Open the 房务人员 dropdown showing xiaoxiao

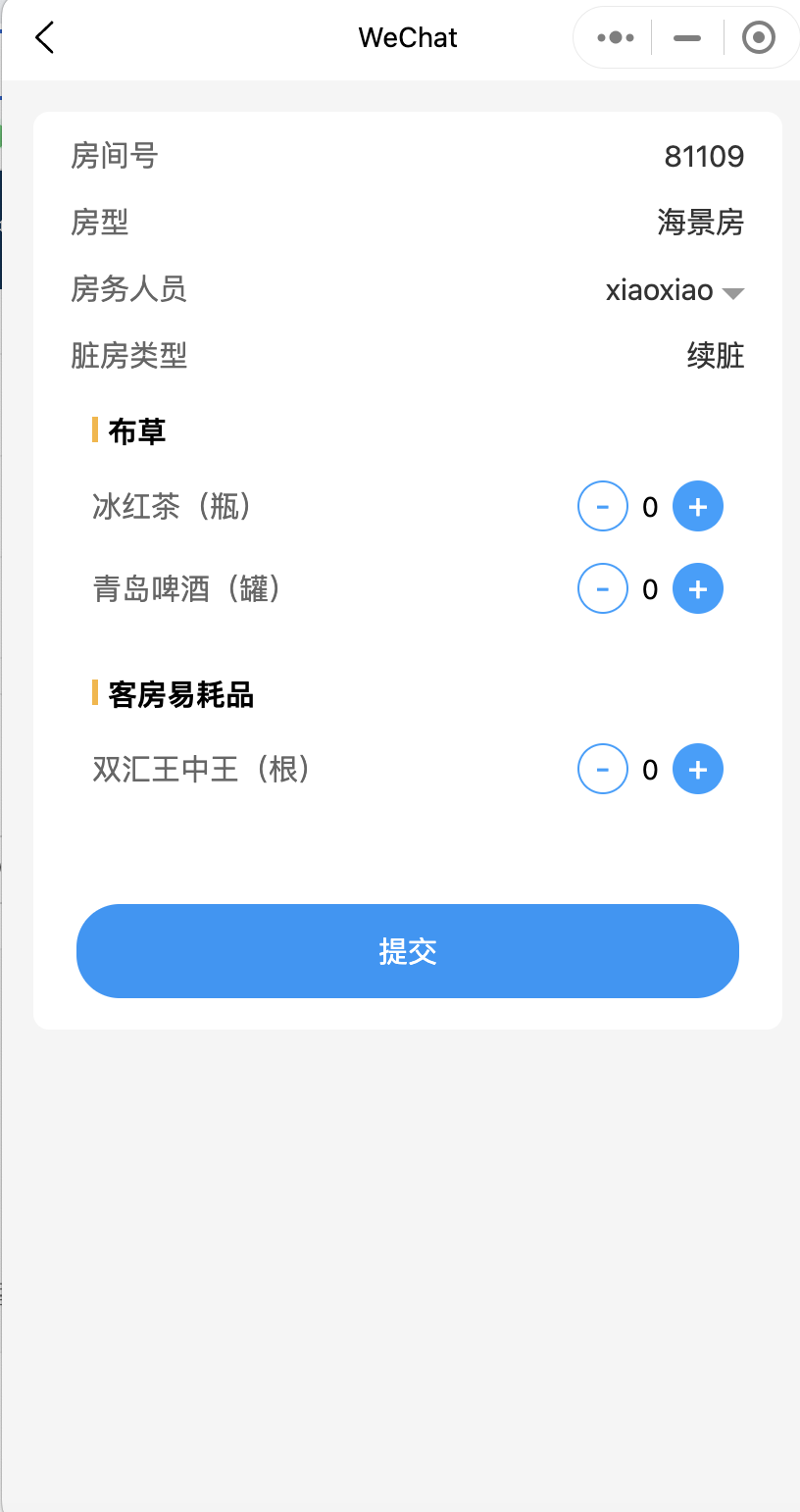(675, 290)
